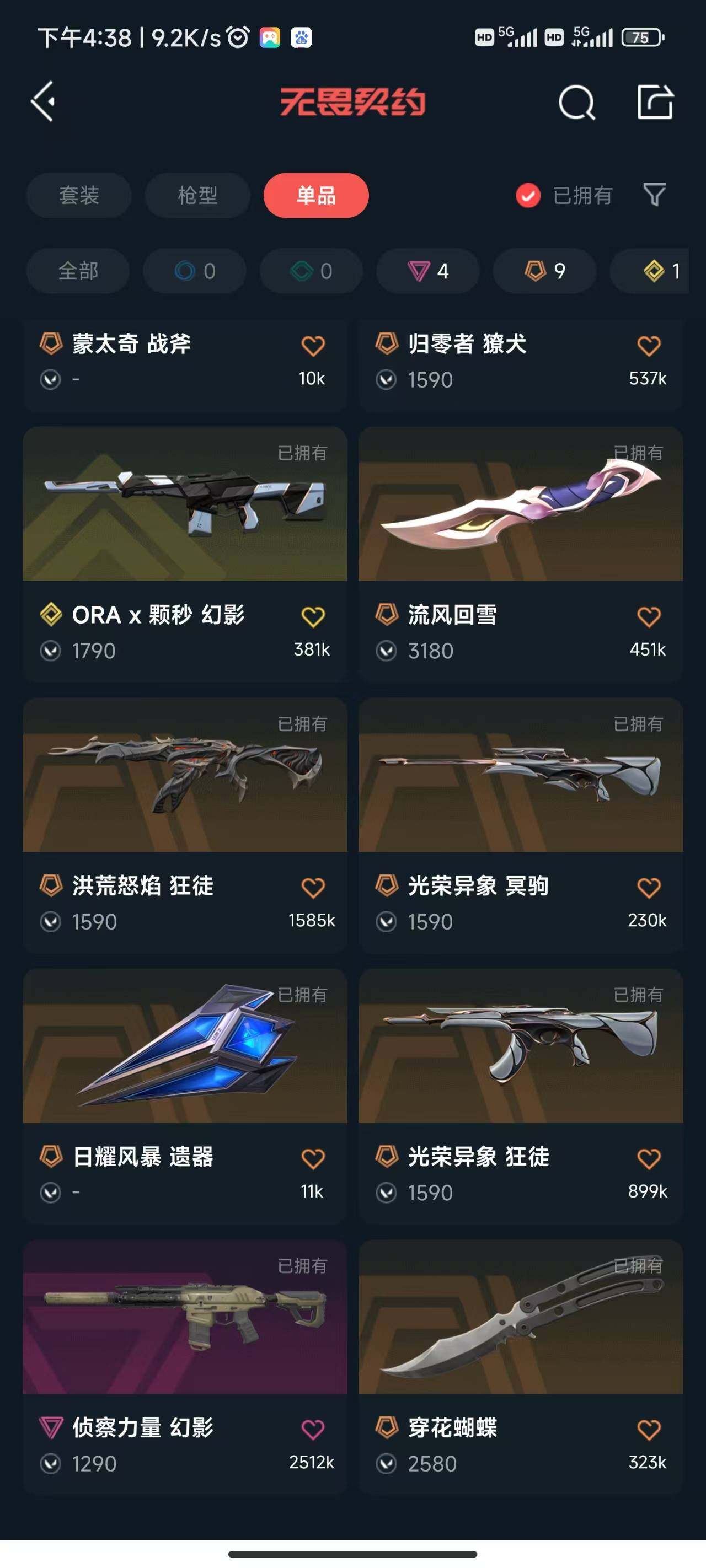
Task: Go back using the top-left arrow
Action: [x=43, y=101]
